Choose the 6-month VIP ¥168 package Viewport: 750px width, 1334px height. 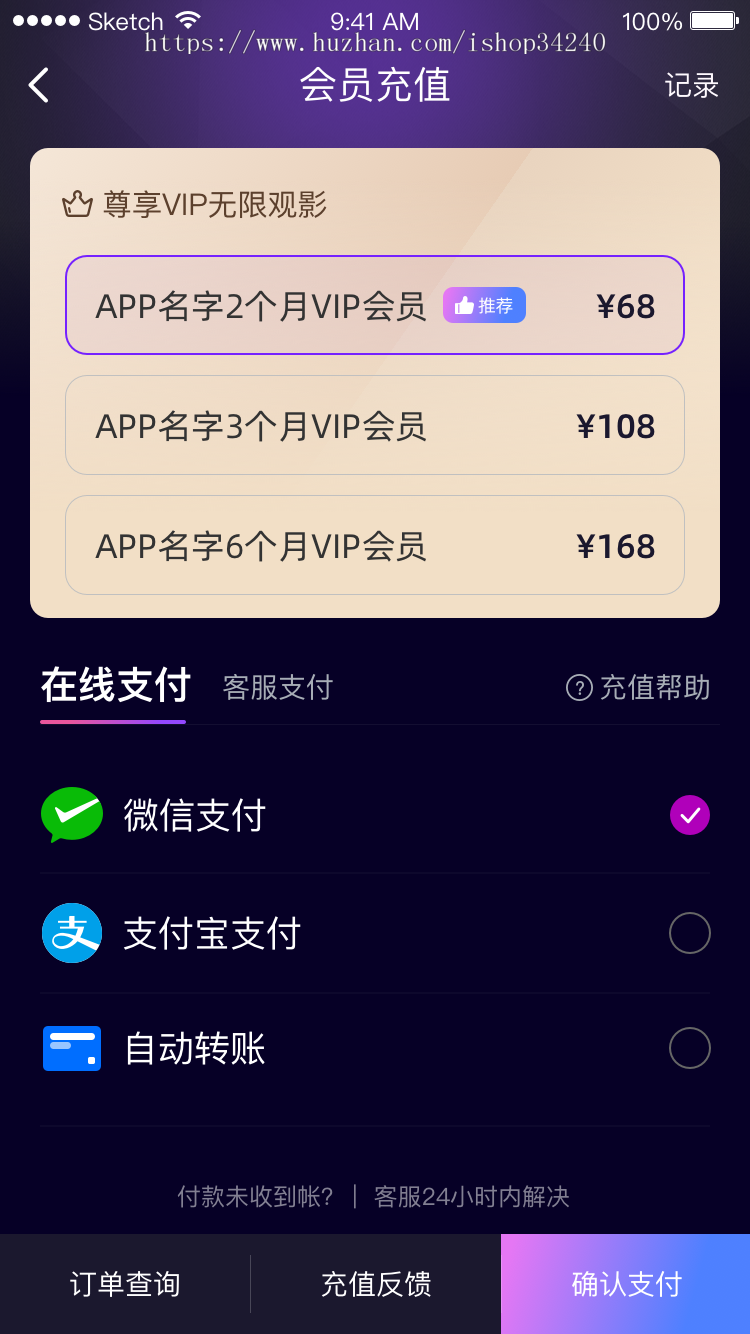(x=375, y=545)
